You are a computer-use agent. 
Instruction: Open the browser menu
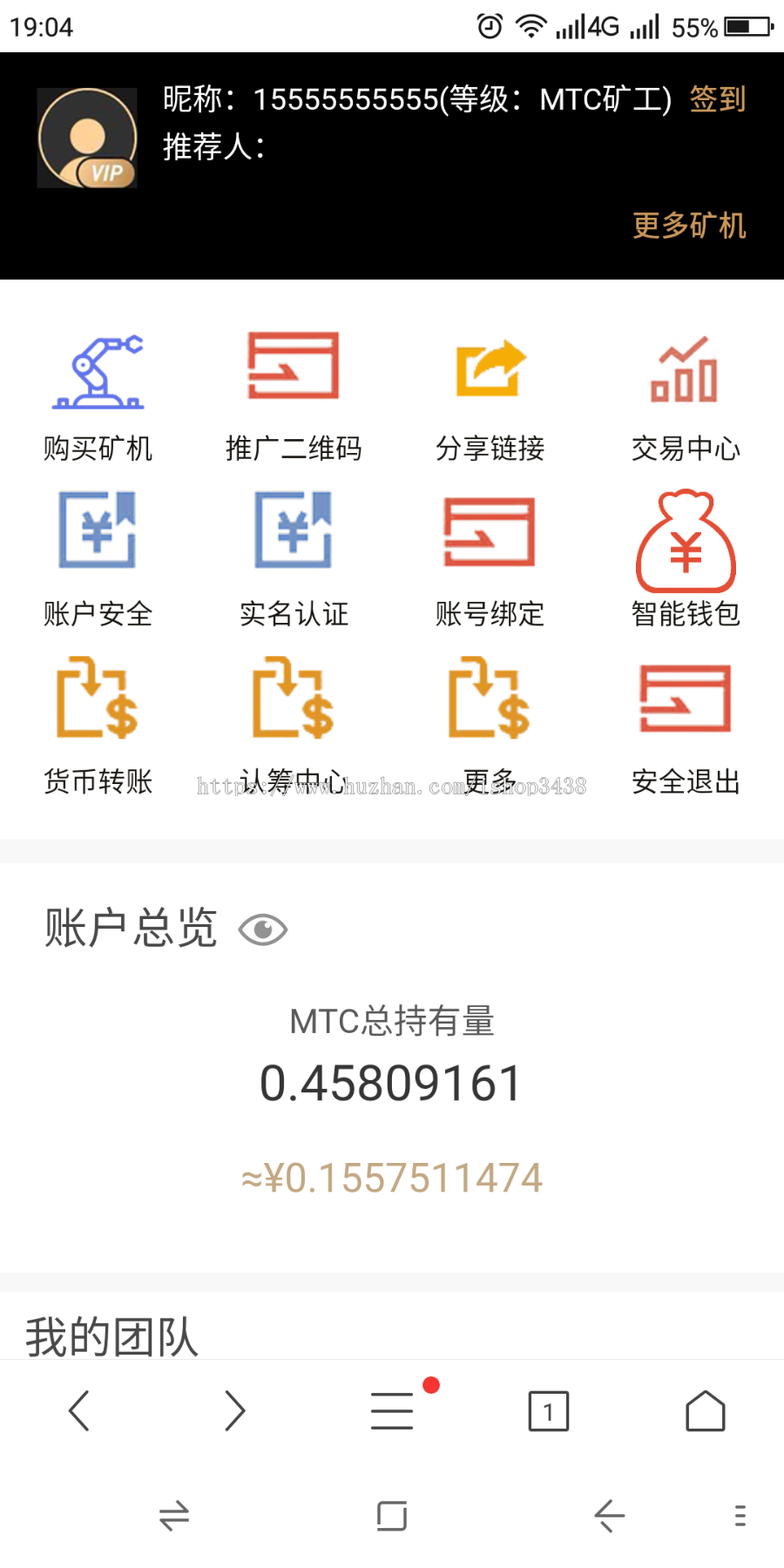(x=392, y=1410)
